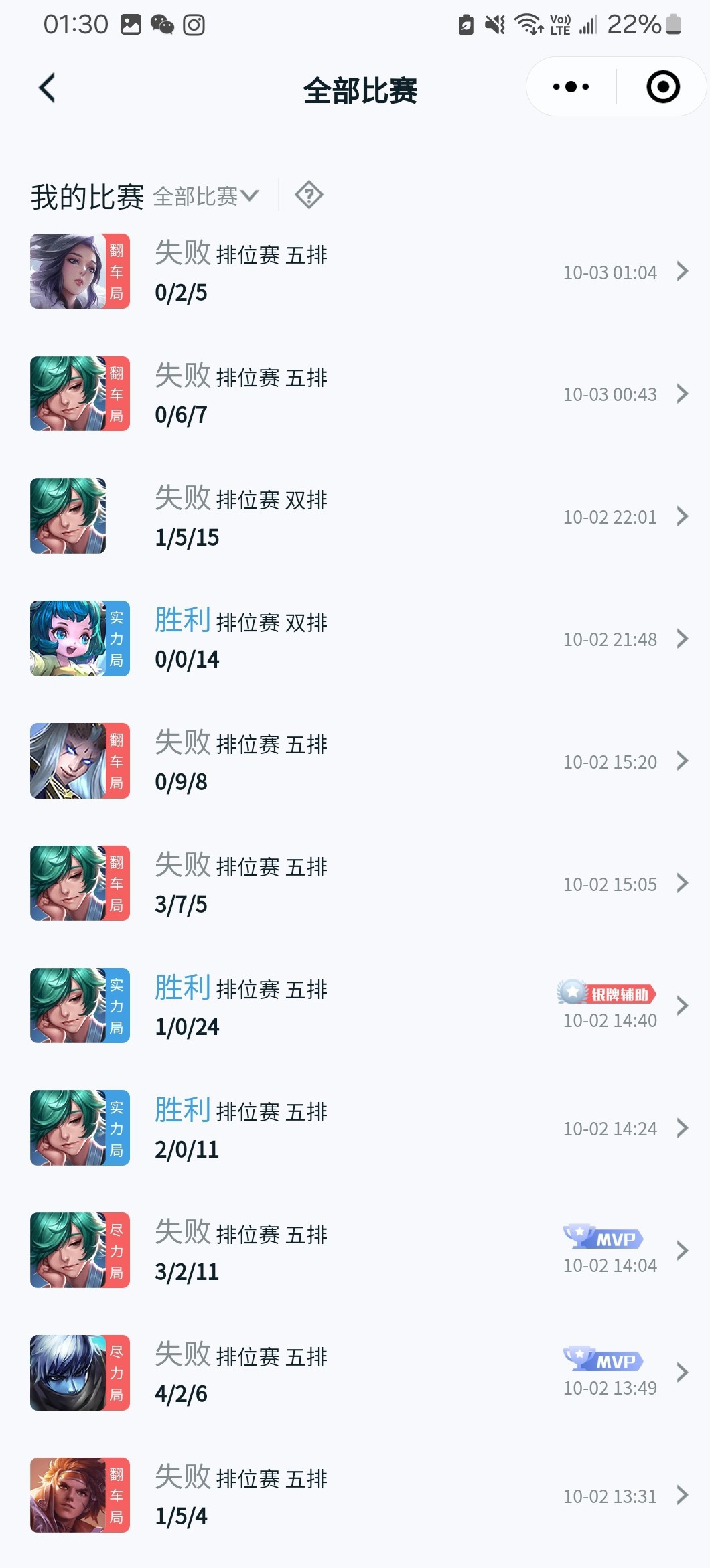View the 2/0/11 win at 10-02 14:24
The image size is (710, 1568).
pos(355,1128)
